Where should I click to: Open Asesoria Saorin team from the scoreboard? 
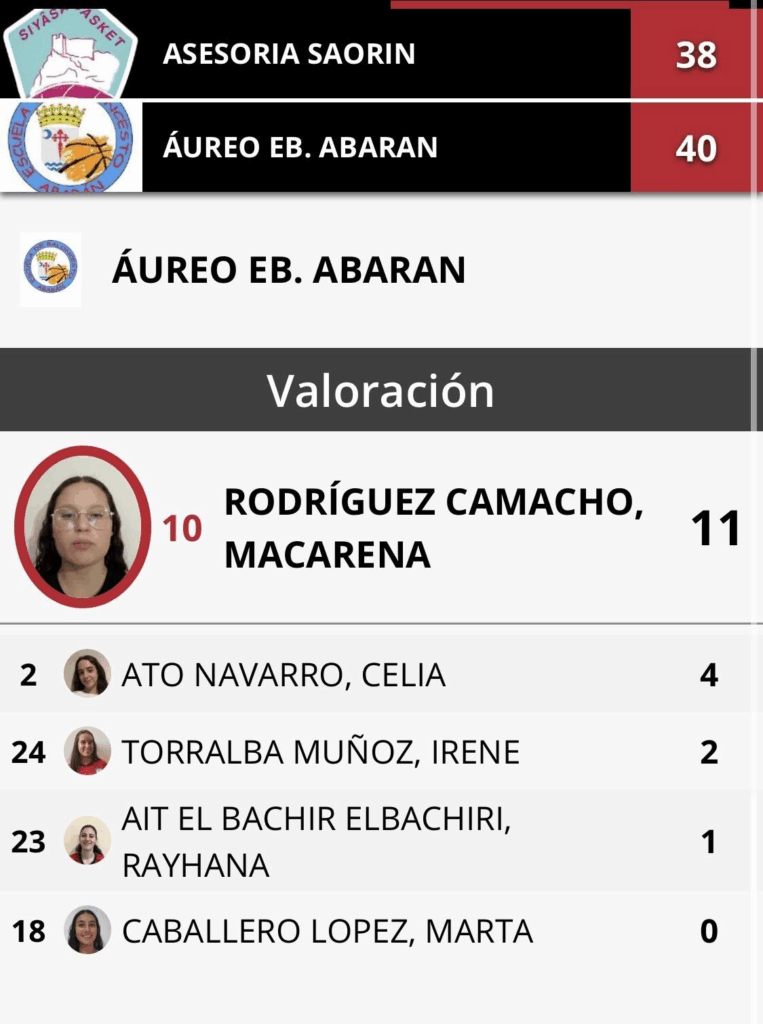tap(289, 53)
